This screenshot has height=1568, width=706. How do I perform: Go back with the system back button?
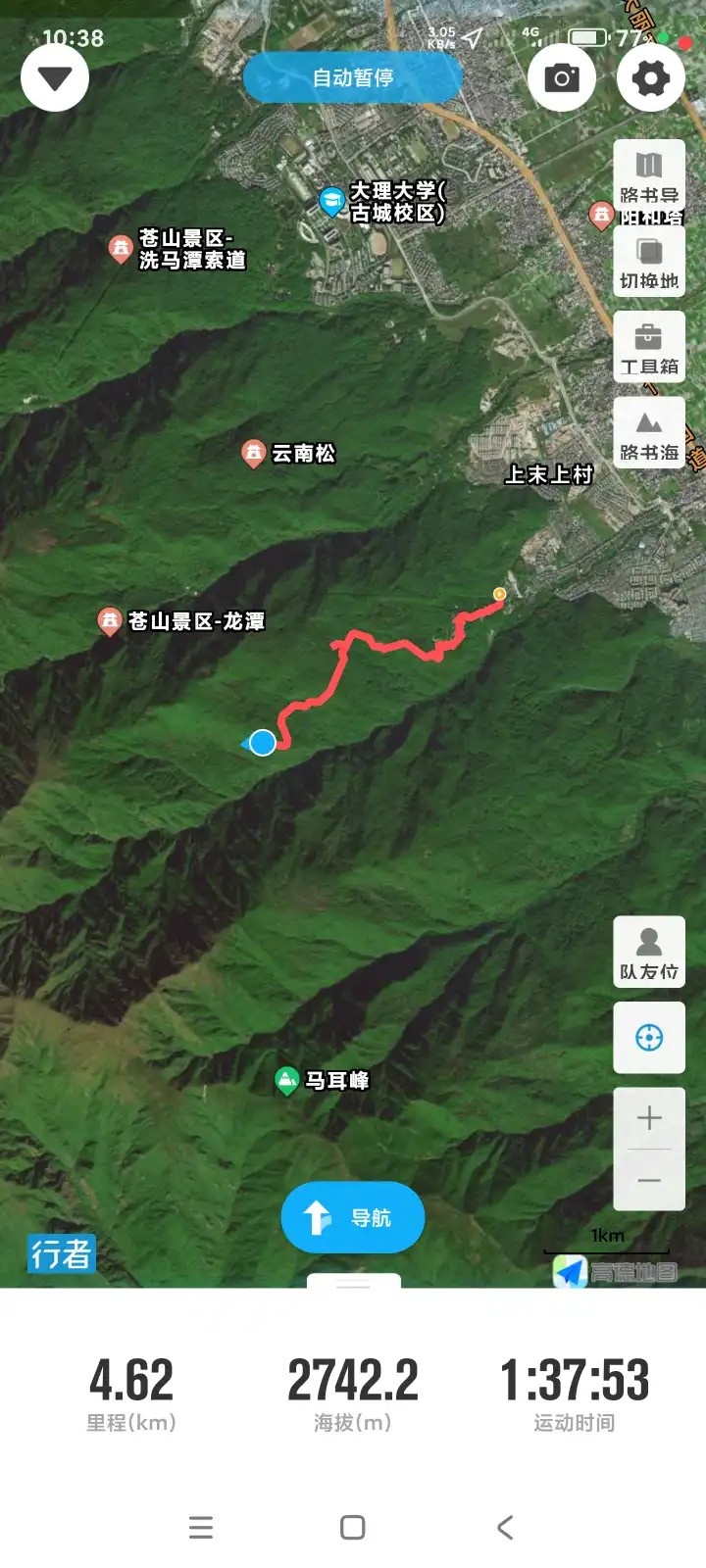pyautogui.click(x=505, y=1527)
